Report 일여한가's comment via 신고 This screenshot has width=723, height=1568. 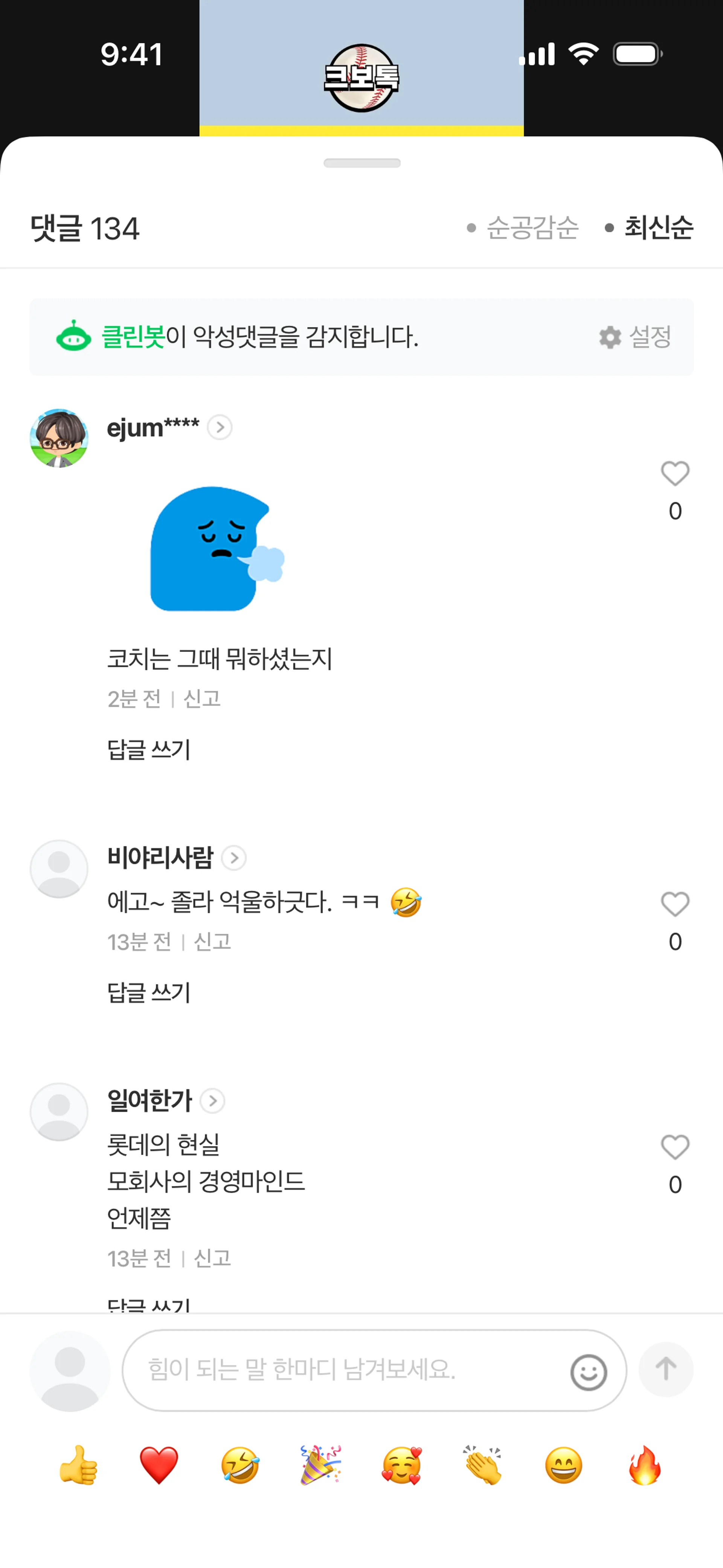[212, 1258]
